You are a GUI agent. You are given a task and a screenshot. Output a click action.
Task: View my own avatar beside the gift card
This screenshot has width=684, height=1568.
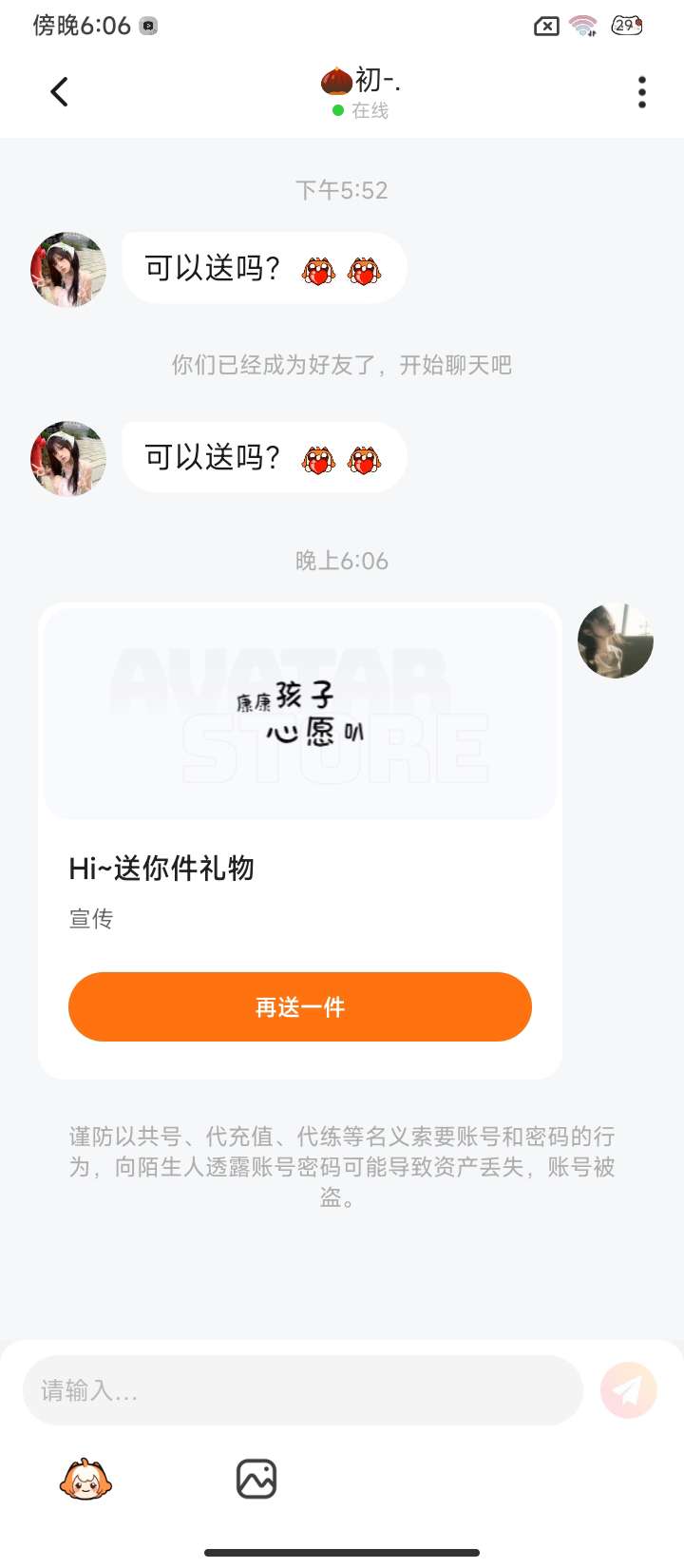[616, 641]
